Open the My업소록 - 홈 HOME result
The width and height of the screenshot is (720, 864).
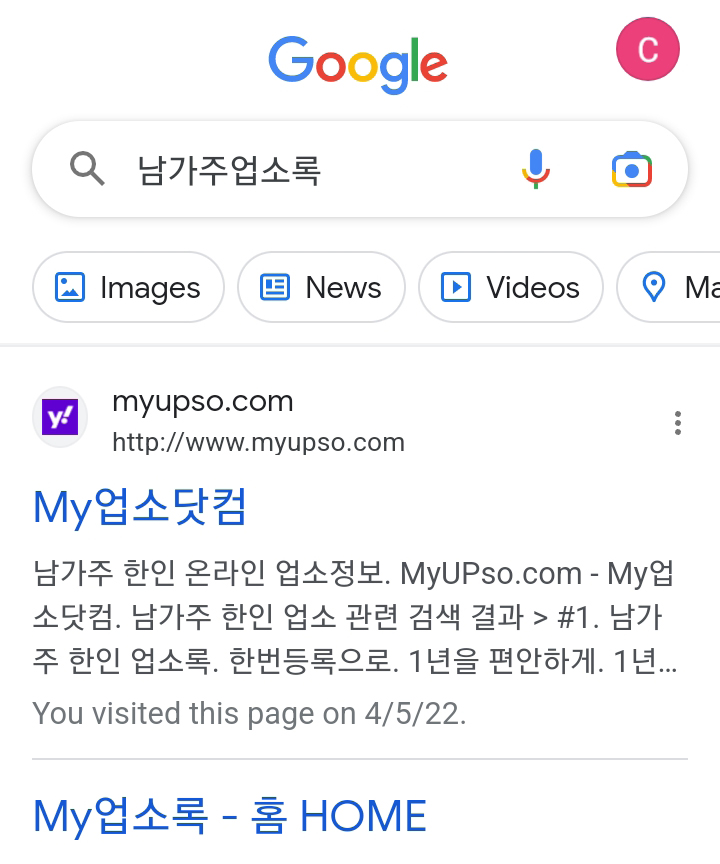230,817
